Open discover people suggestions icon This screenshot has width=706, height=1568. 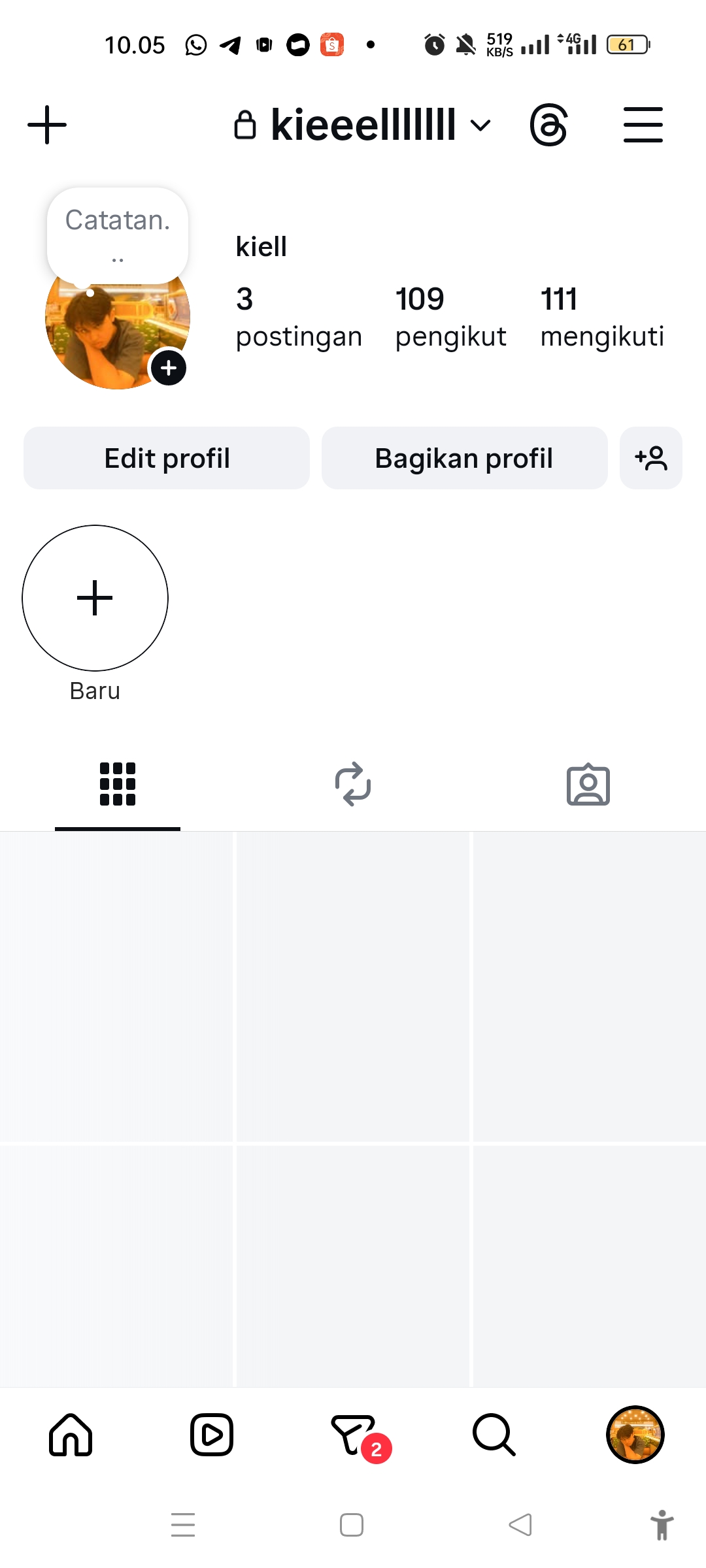coord(650,458)
